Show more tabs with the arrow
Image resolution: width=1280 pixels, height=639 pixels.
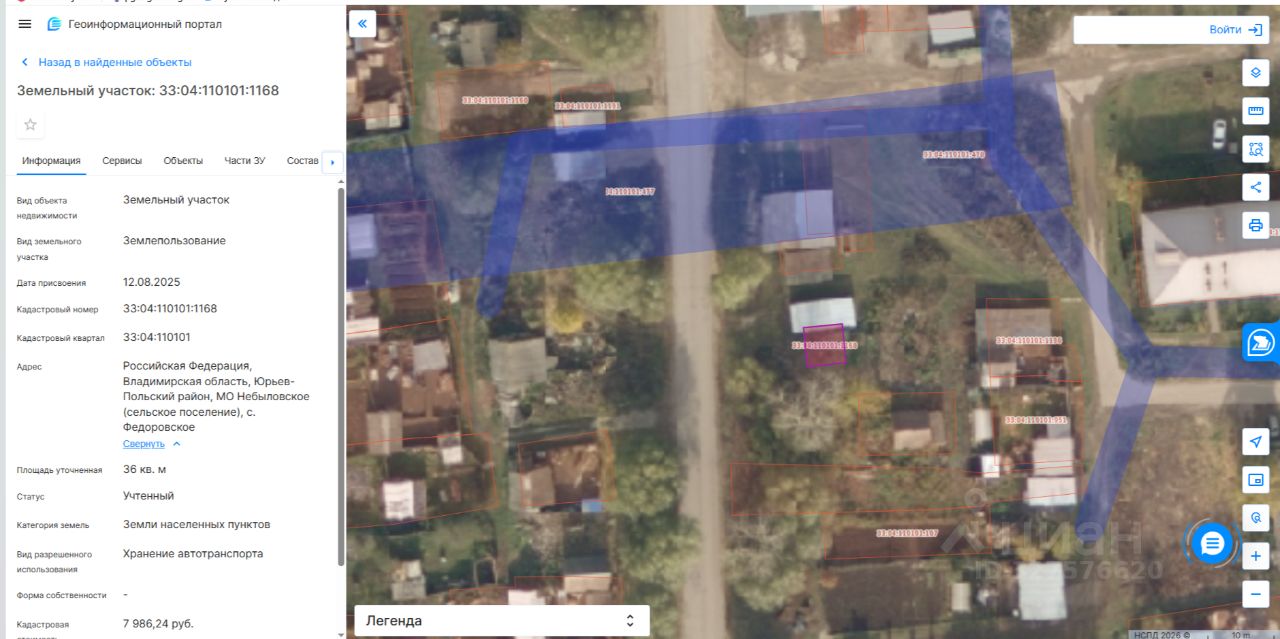[332, 162]
